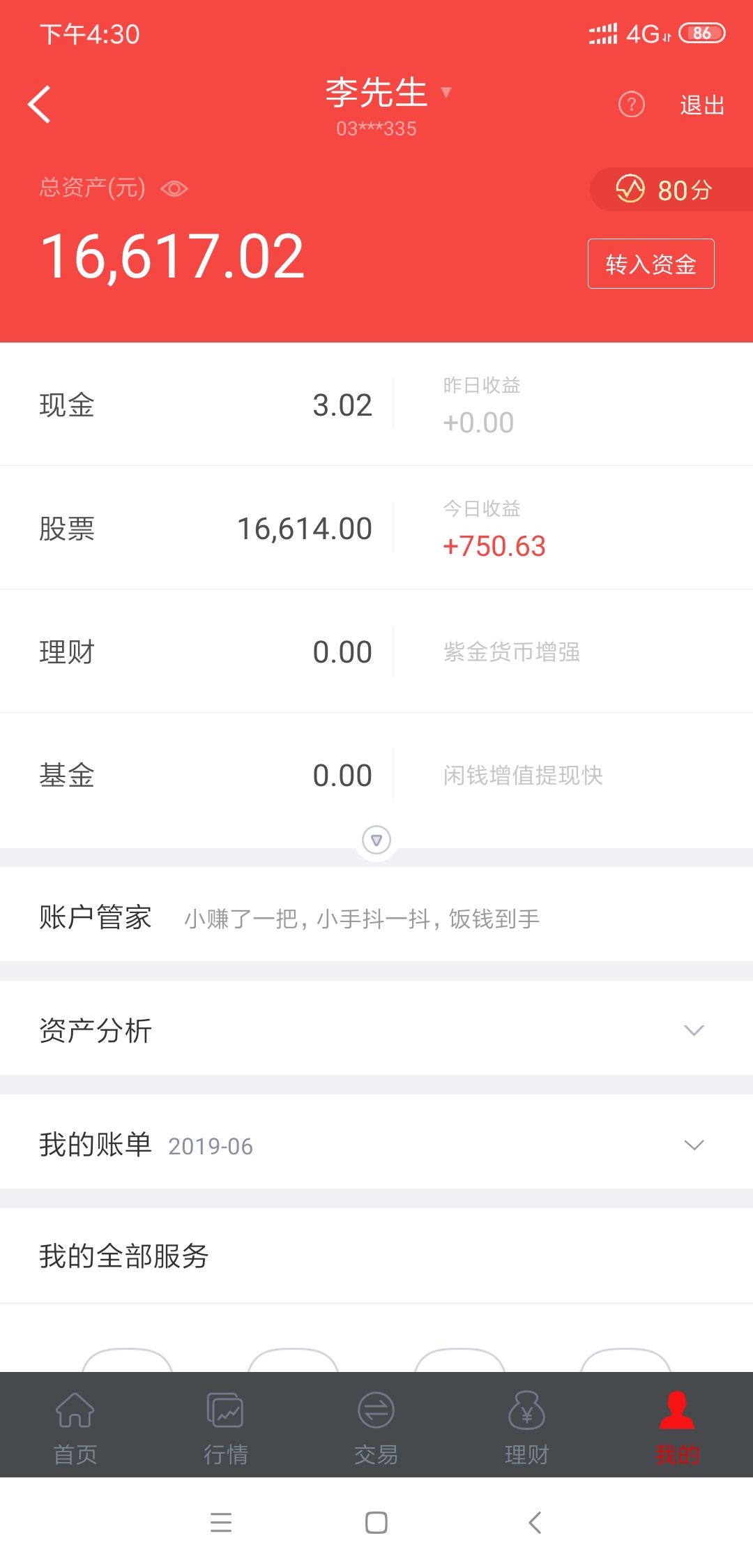Open the help question mark icon
The image size is (753, 1568).
632,105
